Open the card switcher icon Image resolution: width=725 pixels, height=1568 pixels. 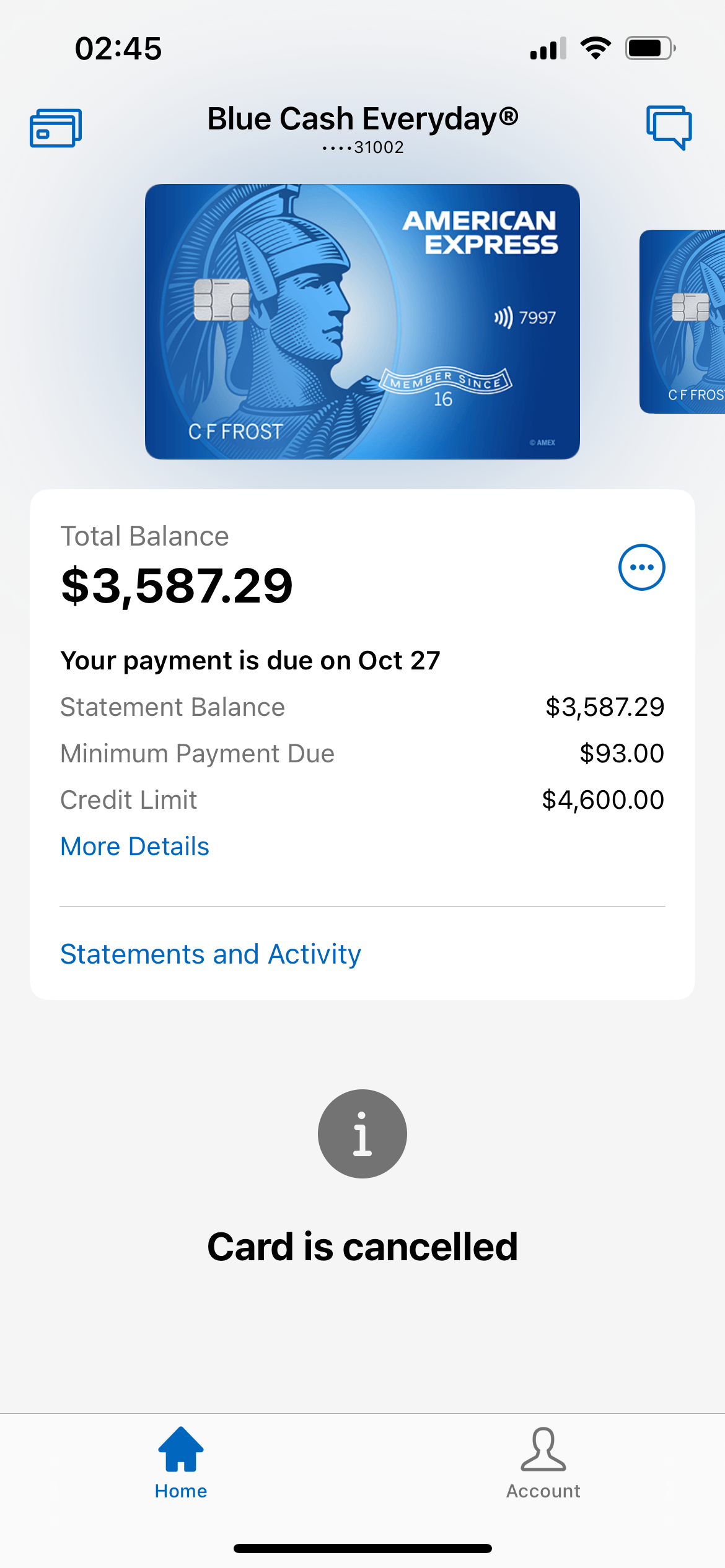pos(56,128)
